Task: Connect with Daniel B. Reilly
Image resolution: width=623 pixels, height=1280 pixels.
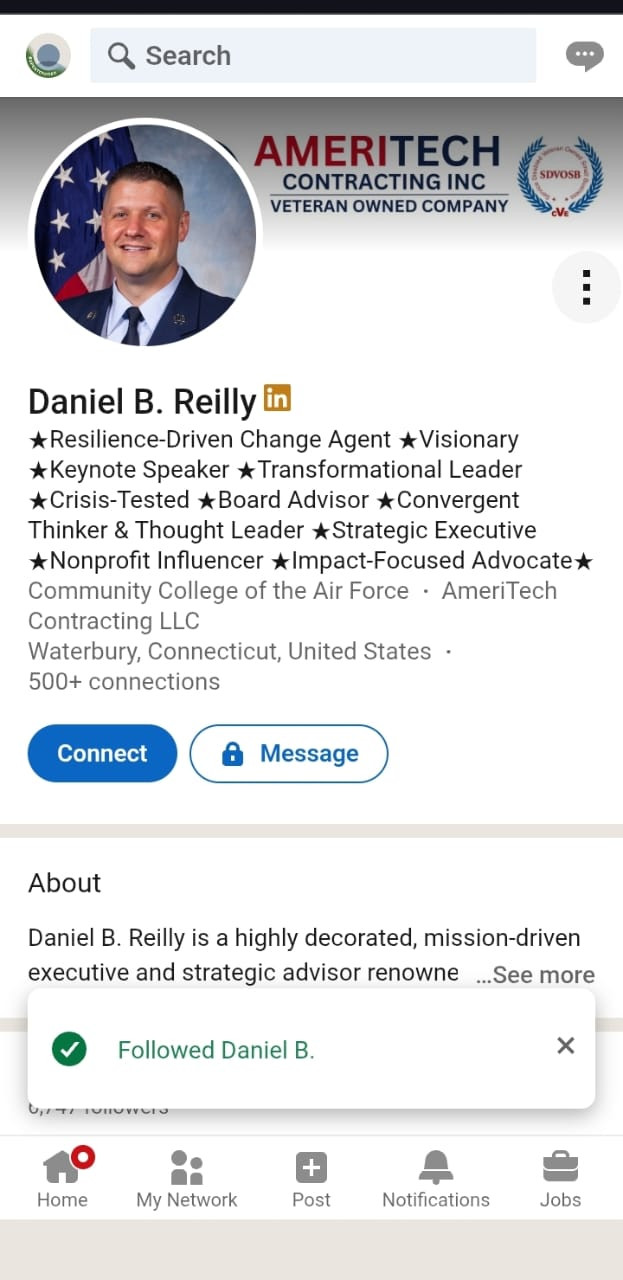Action: pos(102,753)
